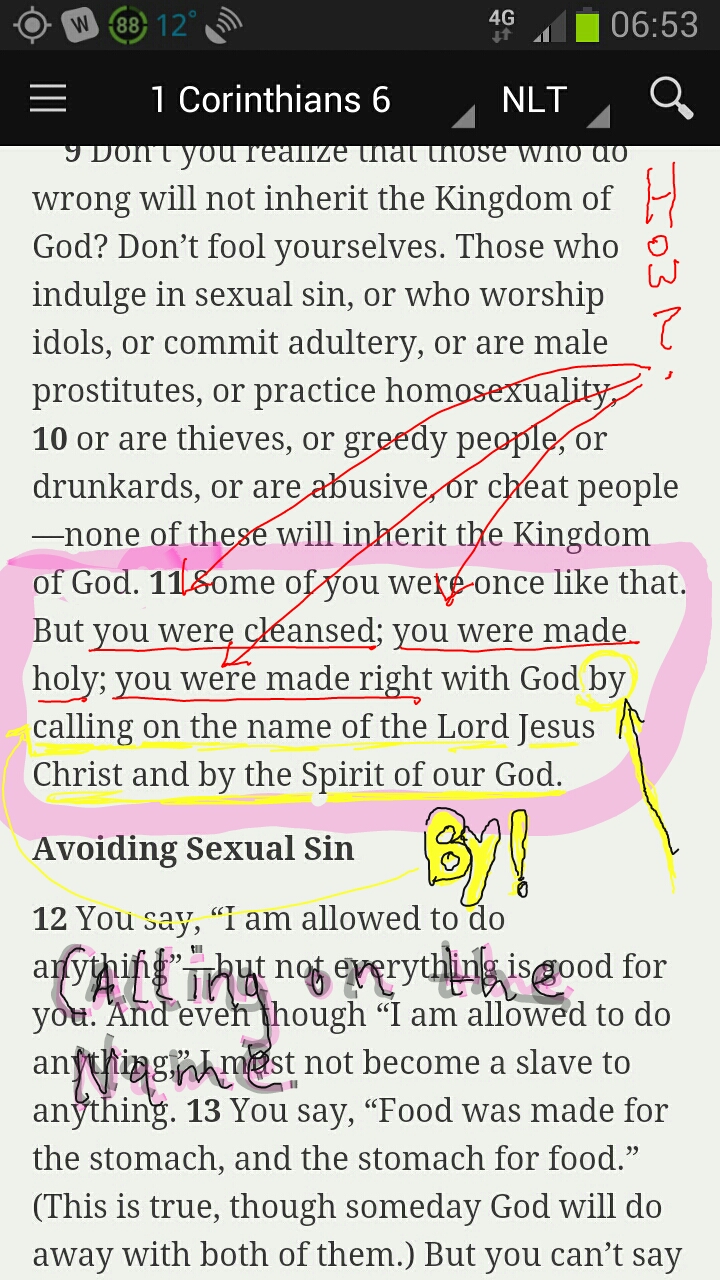Open the search magnifier

pos(671,99)
